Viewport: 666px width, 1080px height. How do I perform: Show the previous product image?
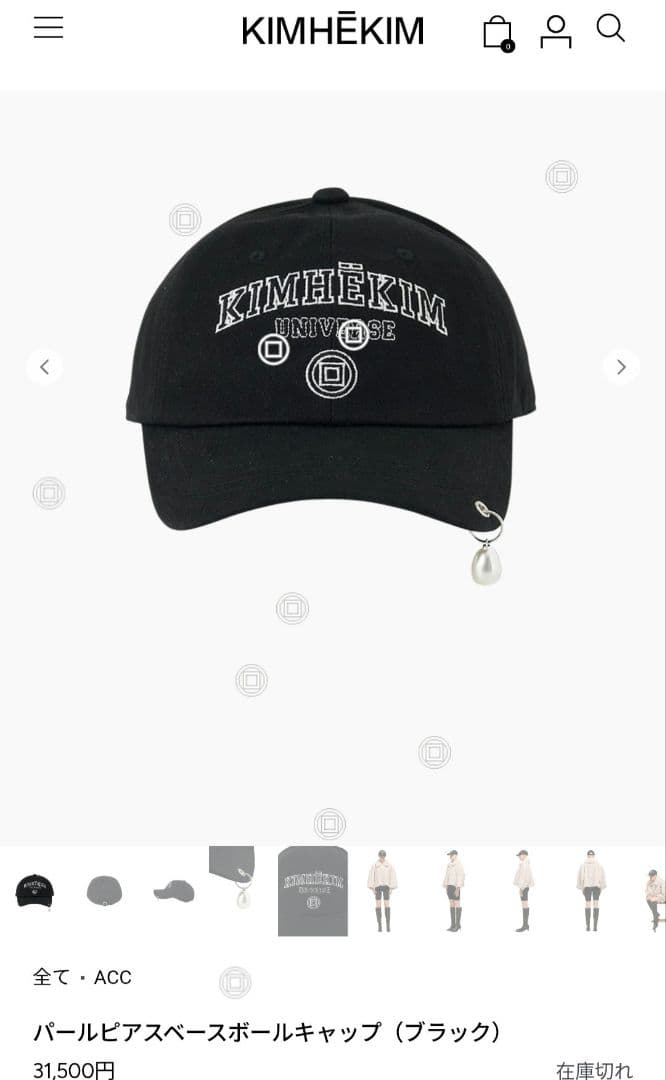(x=44, y=367)
